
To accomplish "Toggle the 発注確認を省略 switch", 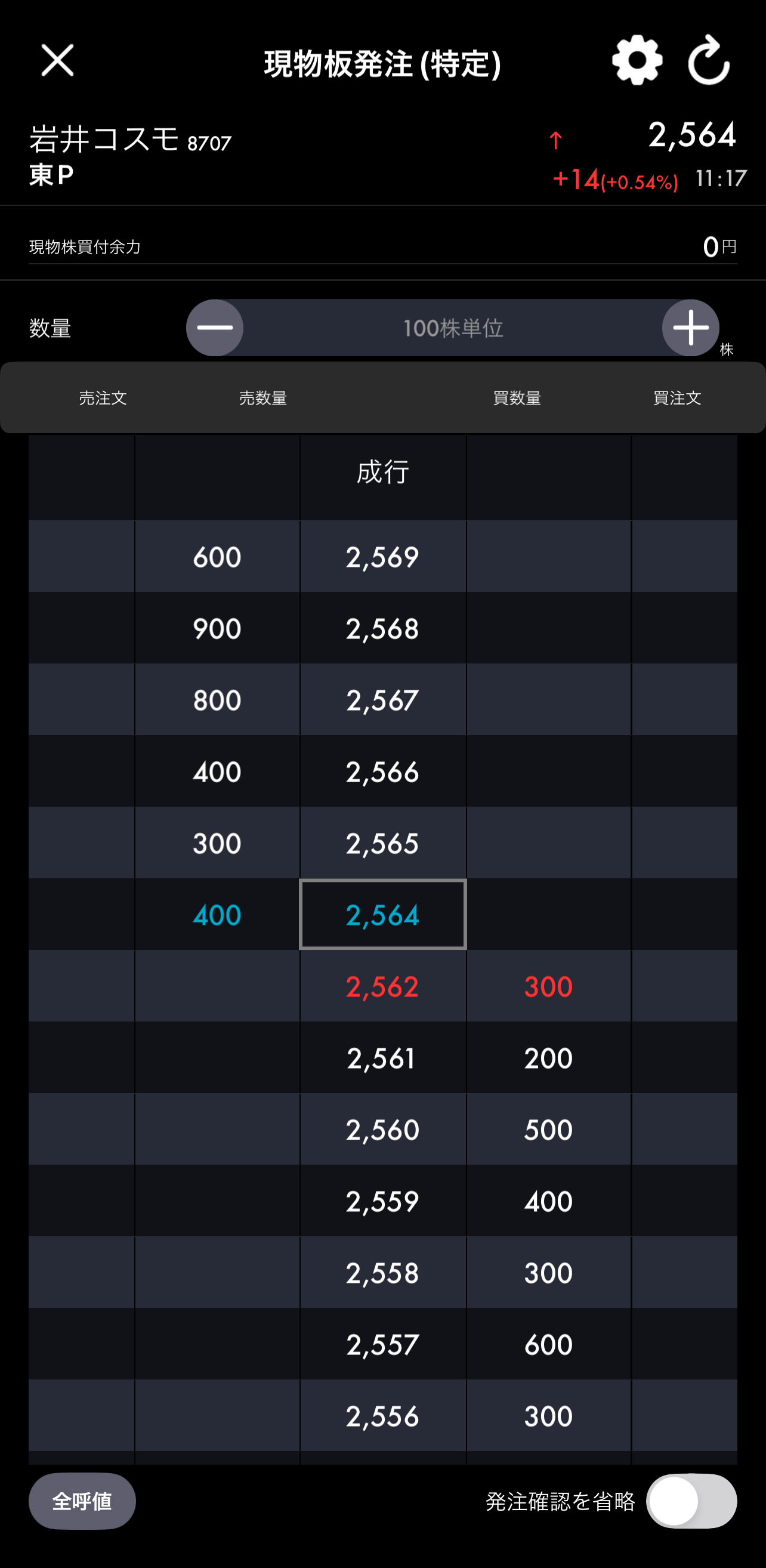I will [x=691, y=1502].
